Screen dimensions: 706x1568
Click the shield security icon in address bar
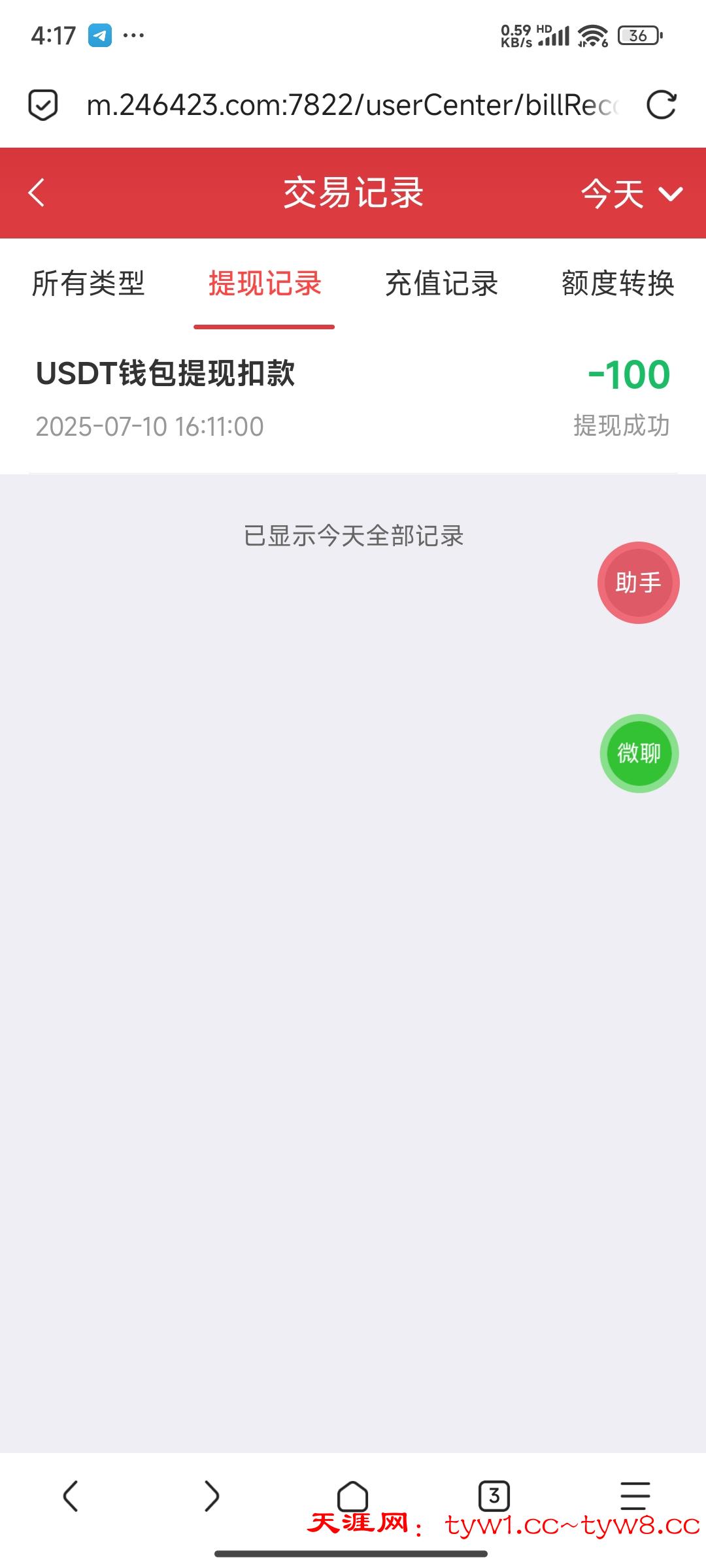click(x=43, y=103)
